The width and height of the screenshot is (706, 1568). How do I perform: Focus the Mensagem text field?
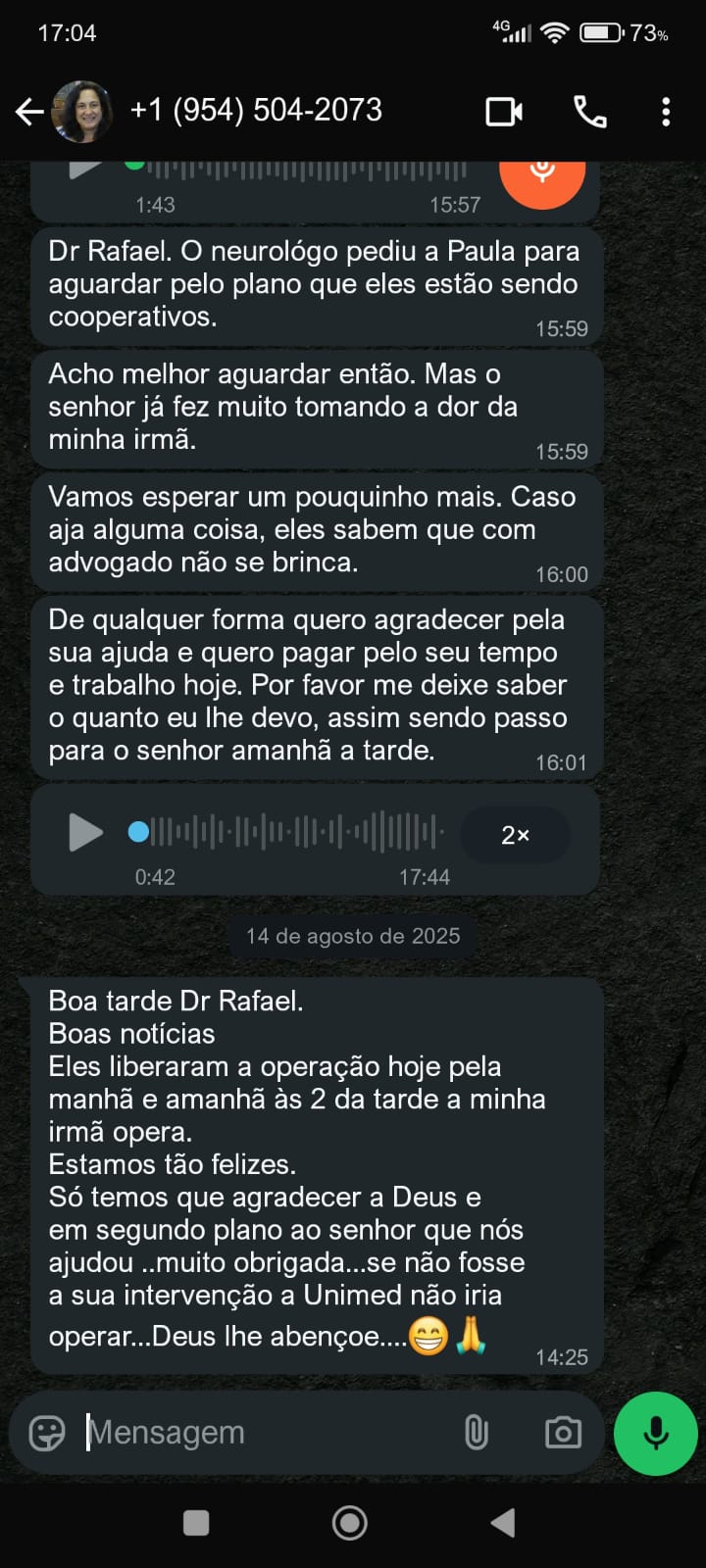click(x=265, y=1433)
